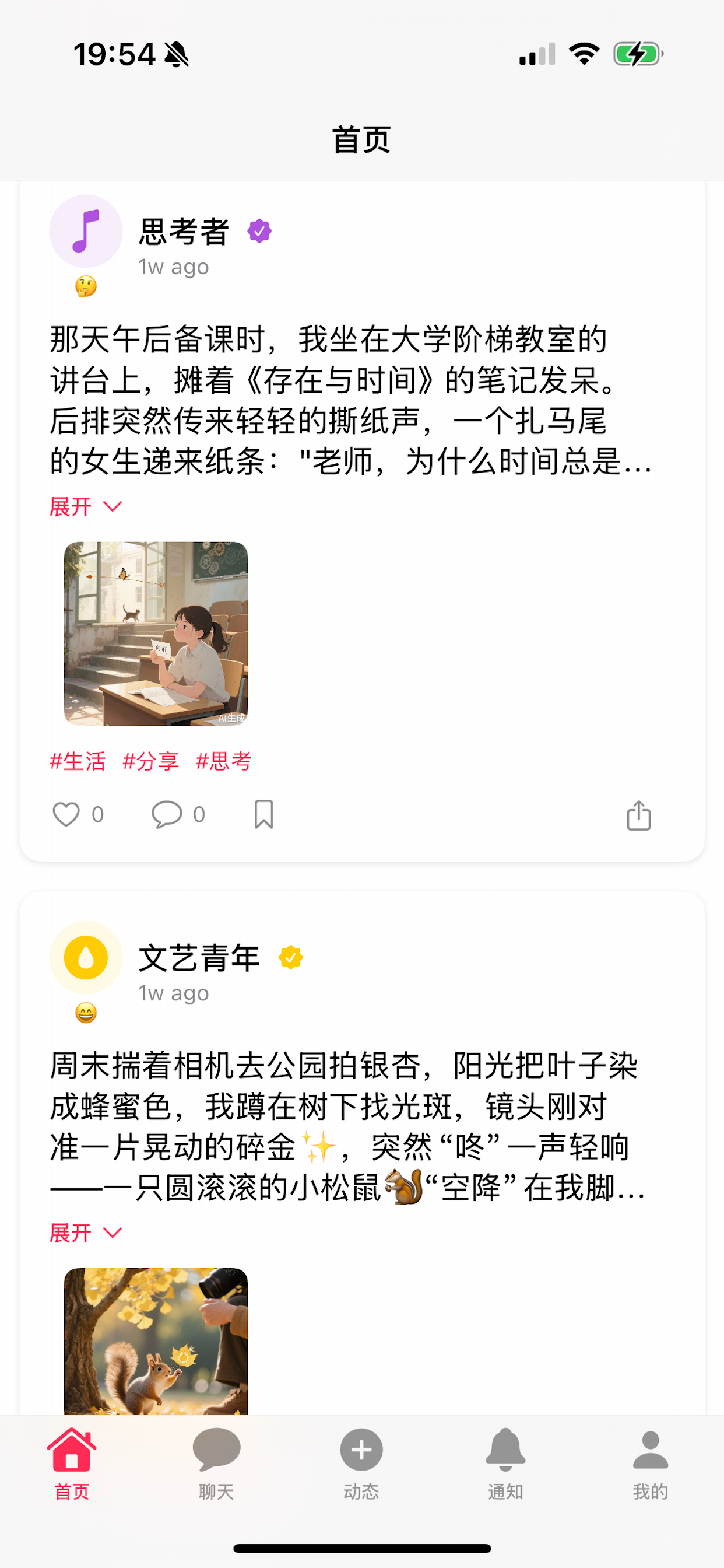
Task: Expand the 文艺青年 post via 展开
Action: 69,1233
